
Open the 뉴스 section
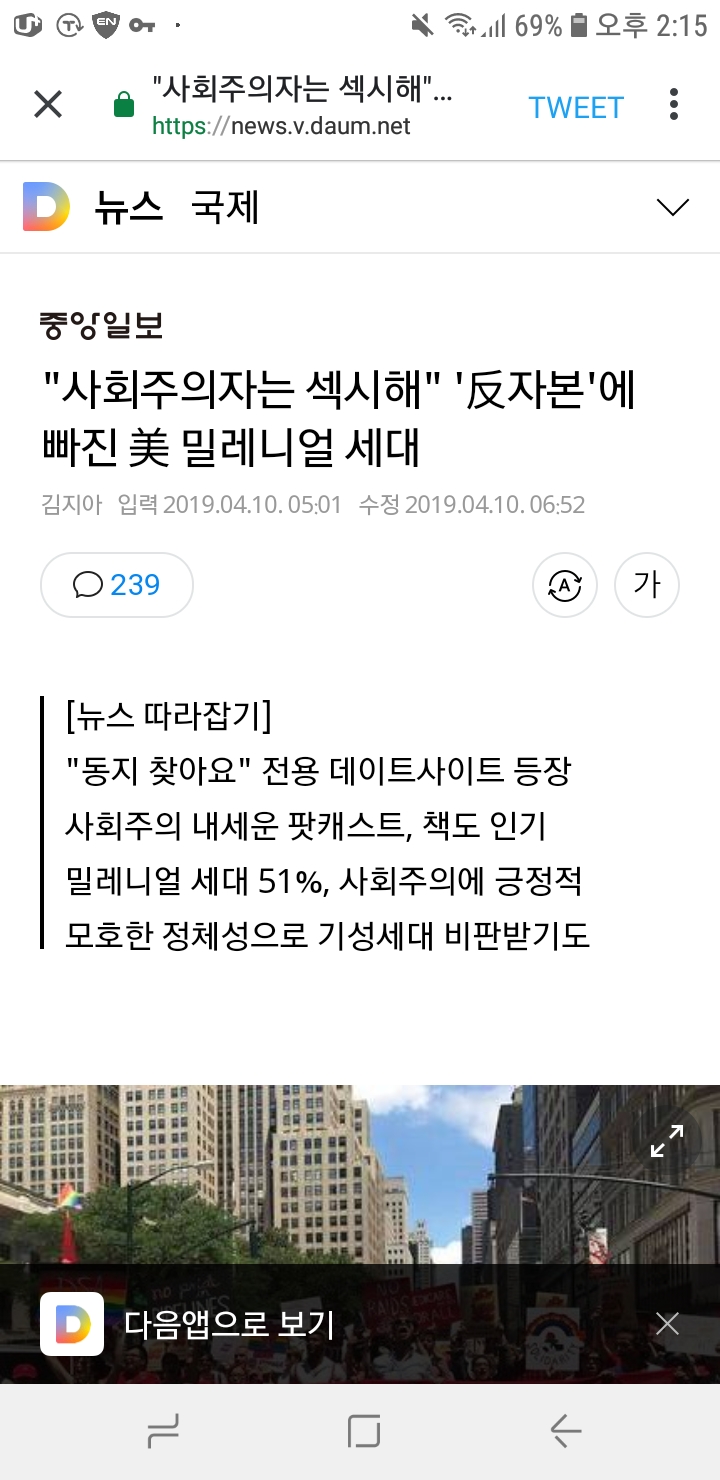129,208
